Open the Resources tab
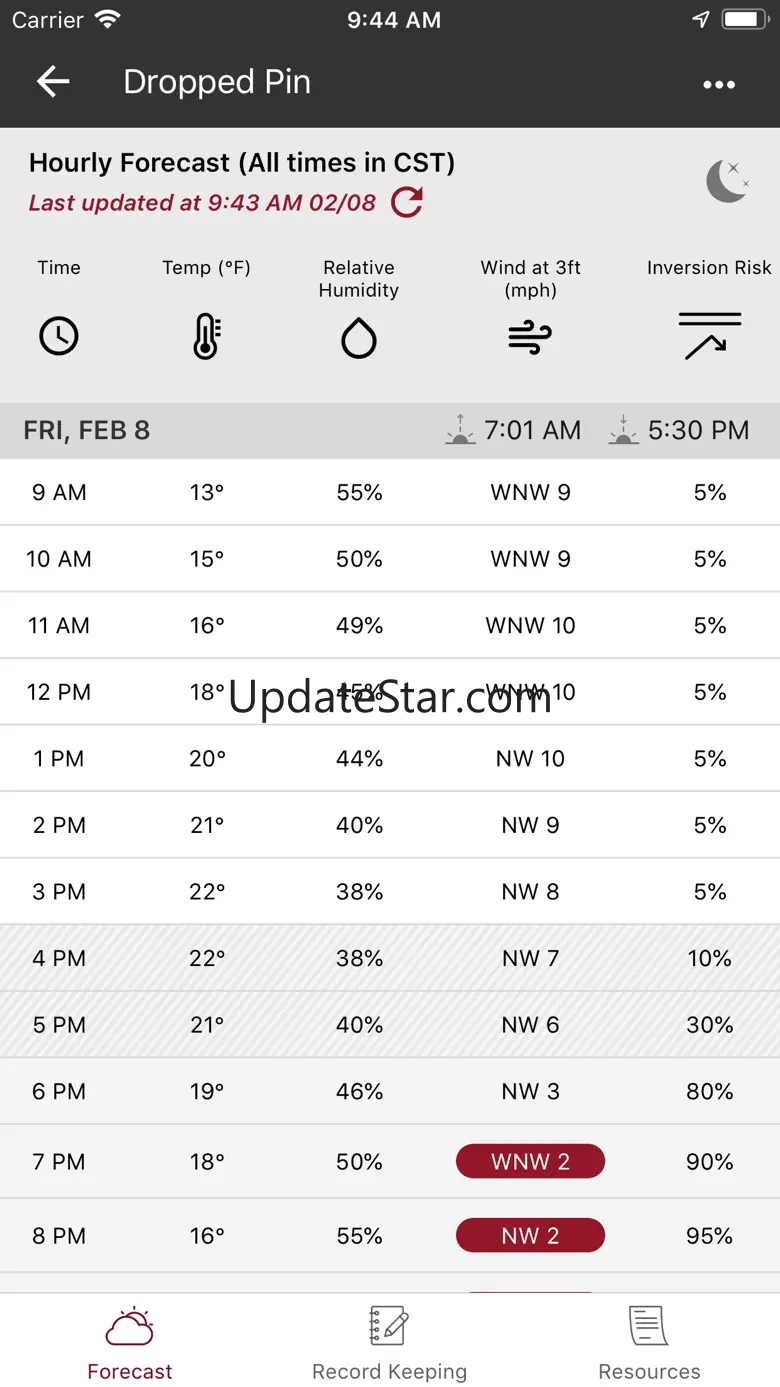 649,1342
